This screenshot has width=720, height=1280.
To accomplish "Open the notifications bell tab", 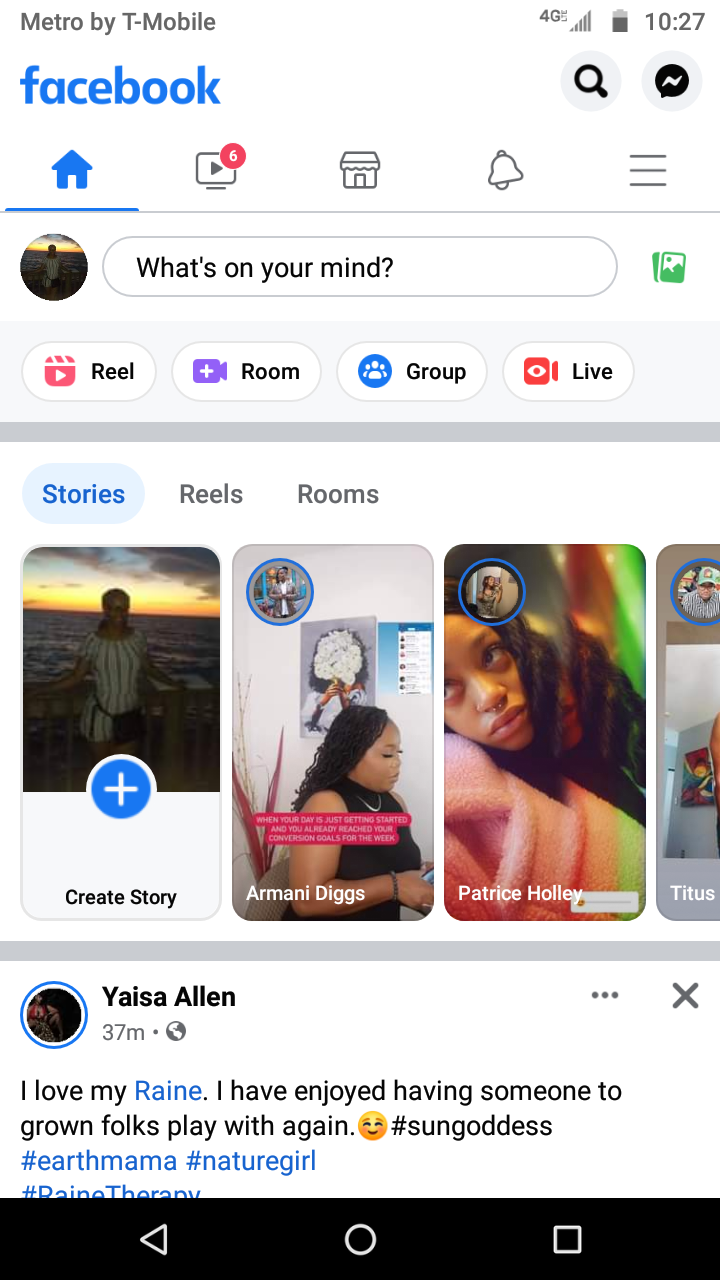I will pyautogui.click(x=505, y=170).
